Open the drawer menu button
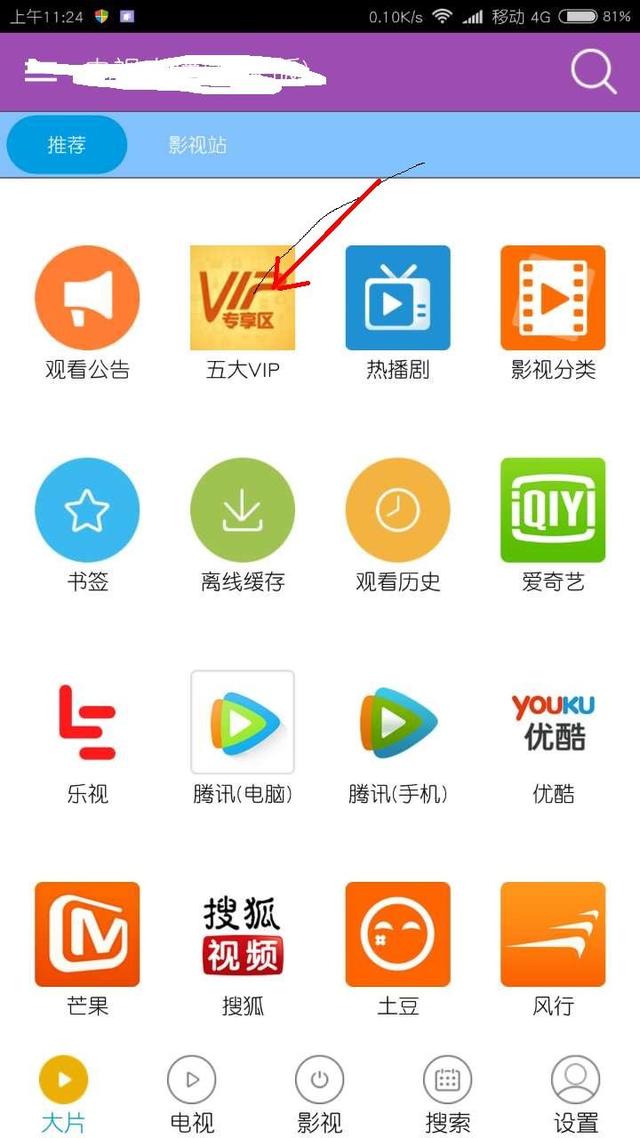The image size is (640, 1138). tap(40, 72)
